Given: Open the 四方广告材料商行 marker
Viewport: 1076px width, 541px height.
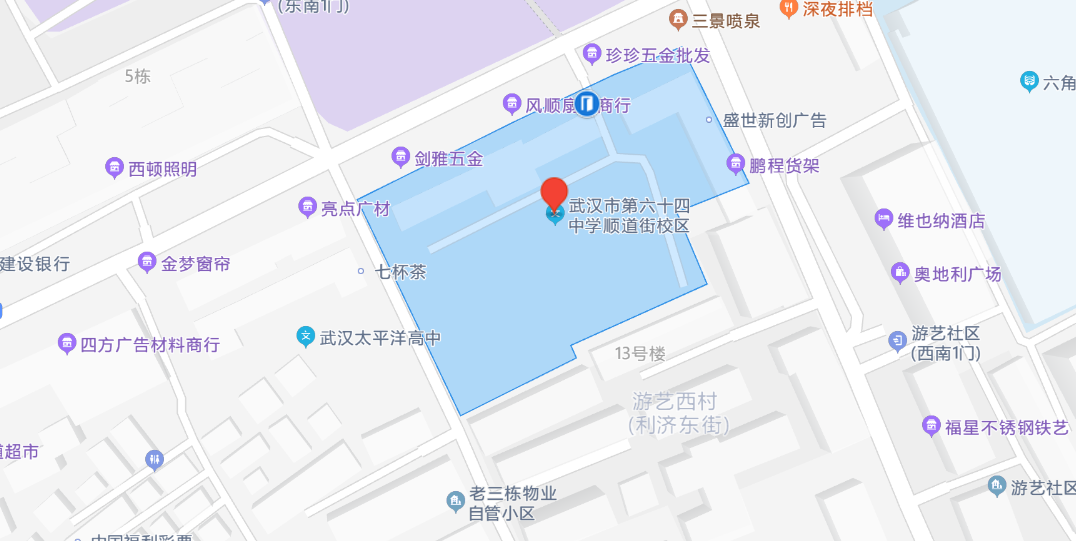Looking at the screenshot, I should click(67, 344).
